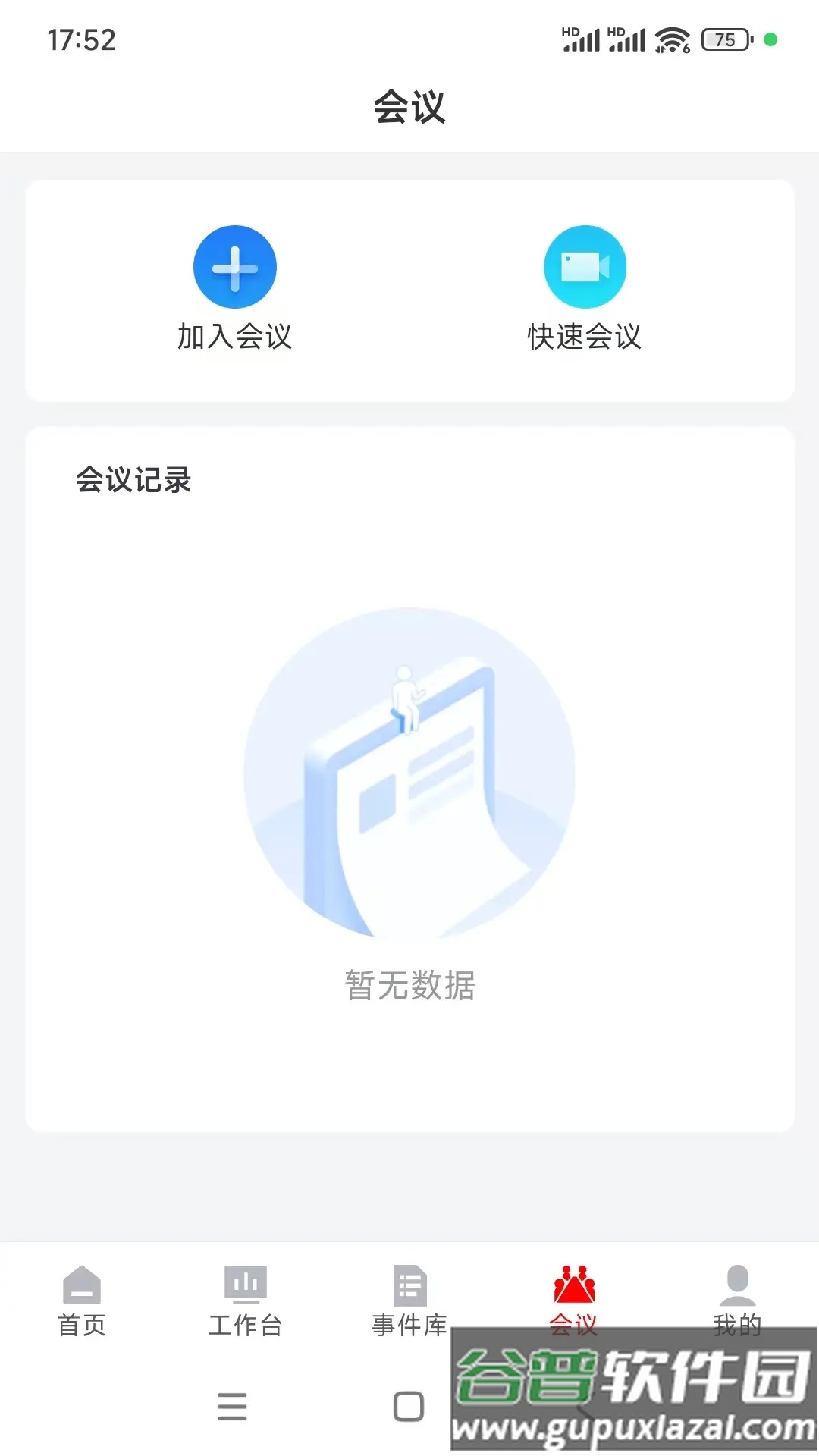Tap the battery indicator showing 75

[x=723, y=39]
